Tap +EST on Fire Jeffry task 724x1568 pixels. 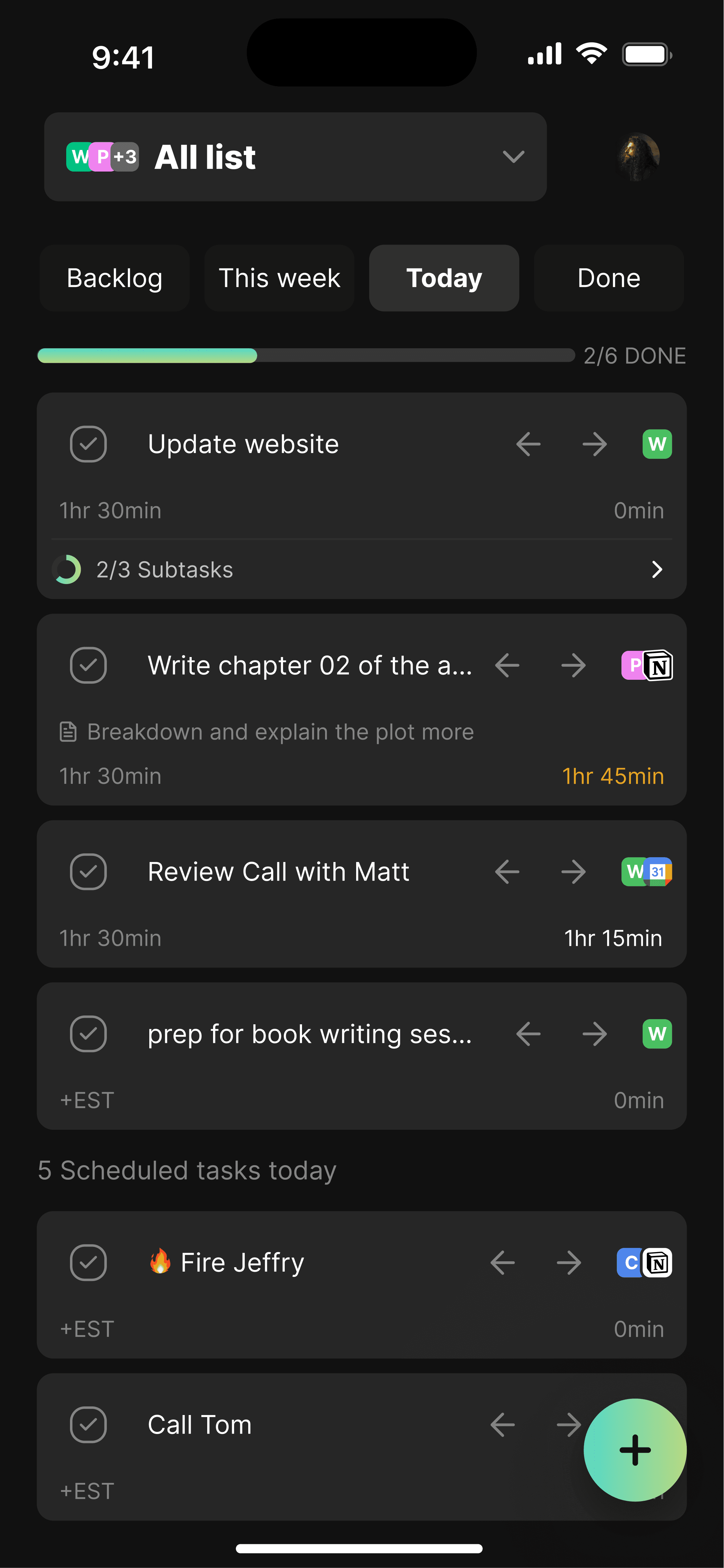click(x=87, y=1329)
